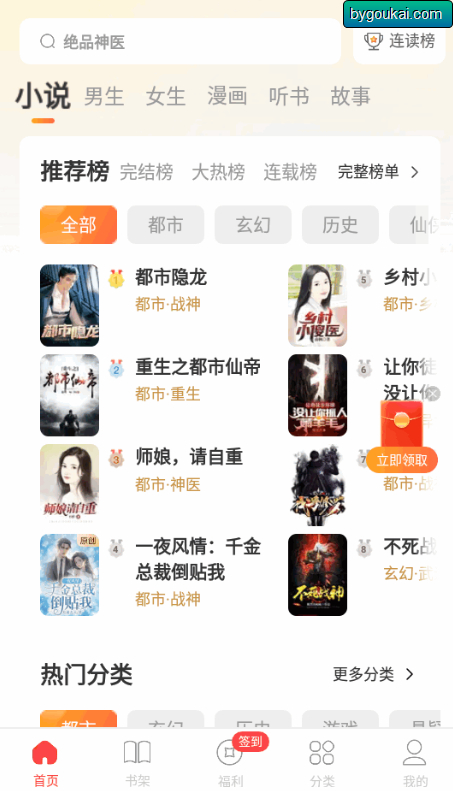Open 更多分类 for more categories

pyautogui.click(x=373, y=674)
